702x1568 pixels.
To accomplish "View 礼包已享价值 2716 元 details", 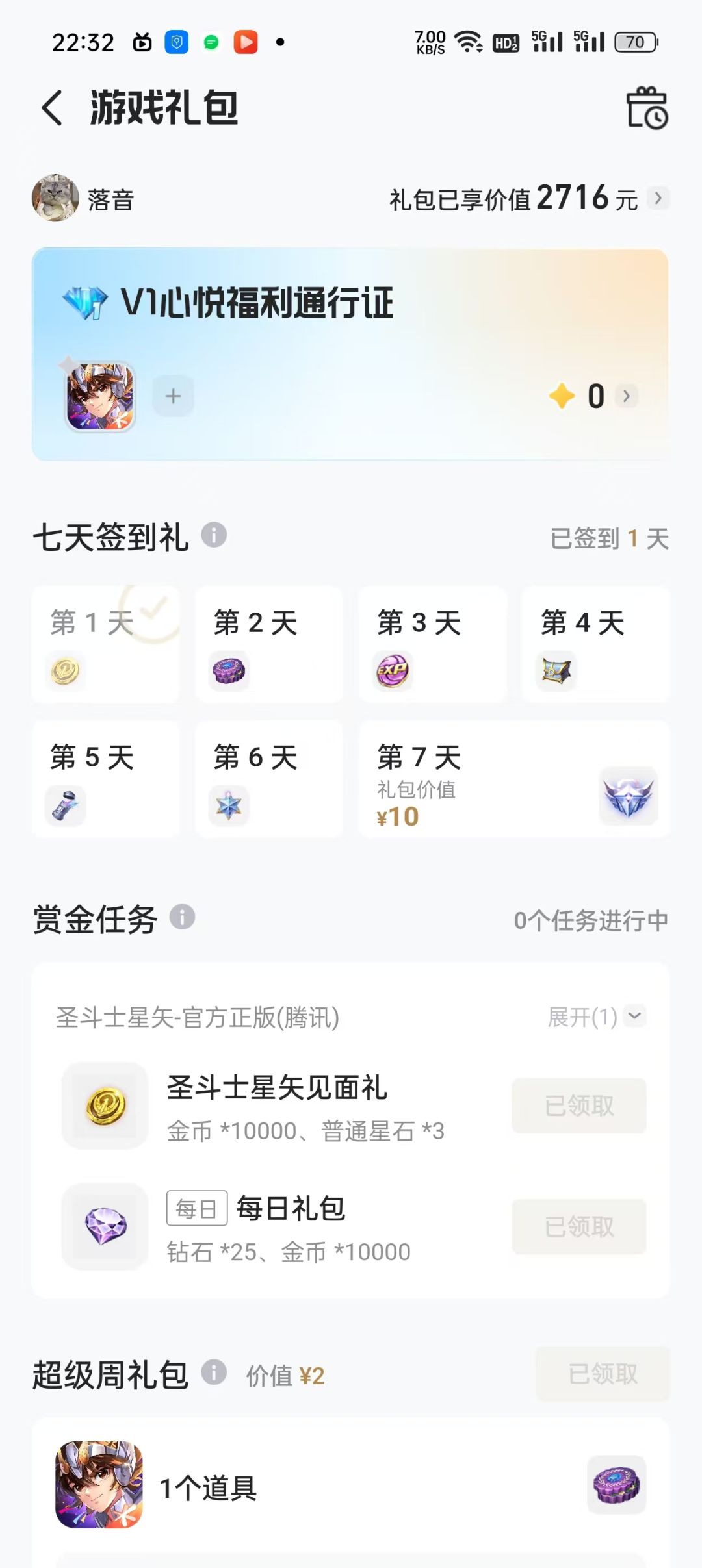I will pos(658,198).
